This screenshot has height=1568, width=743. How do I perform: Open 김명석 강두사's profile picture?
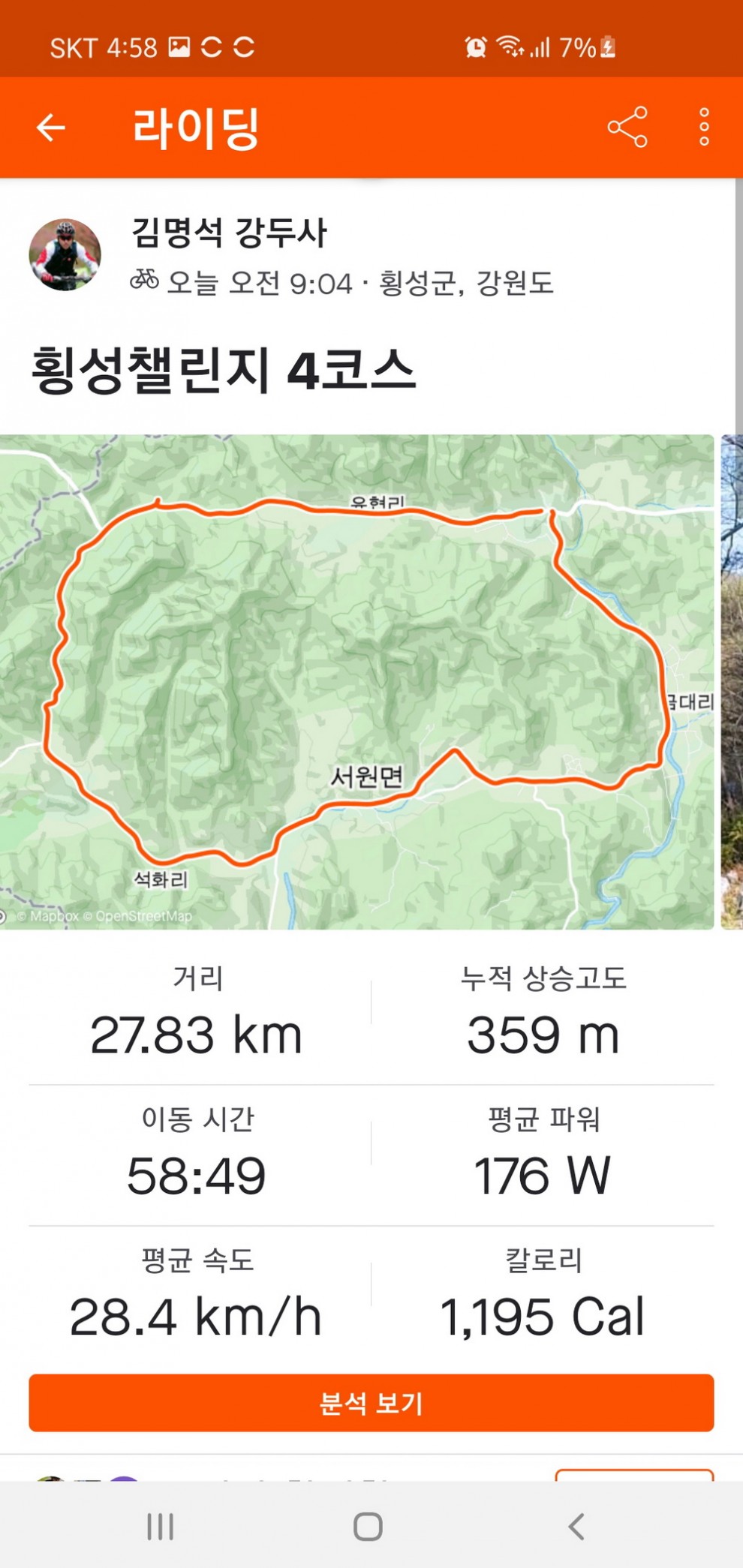[x=65, y=254]
